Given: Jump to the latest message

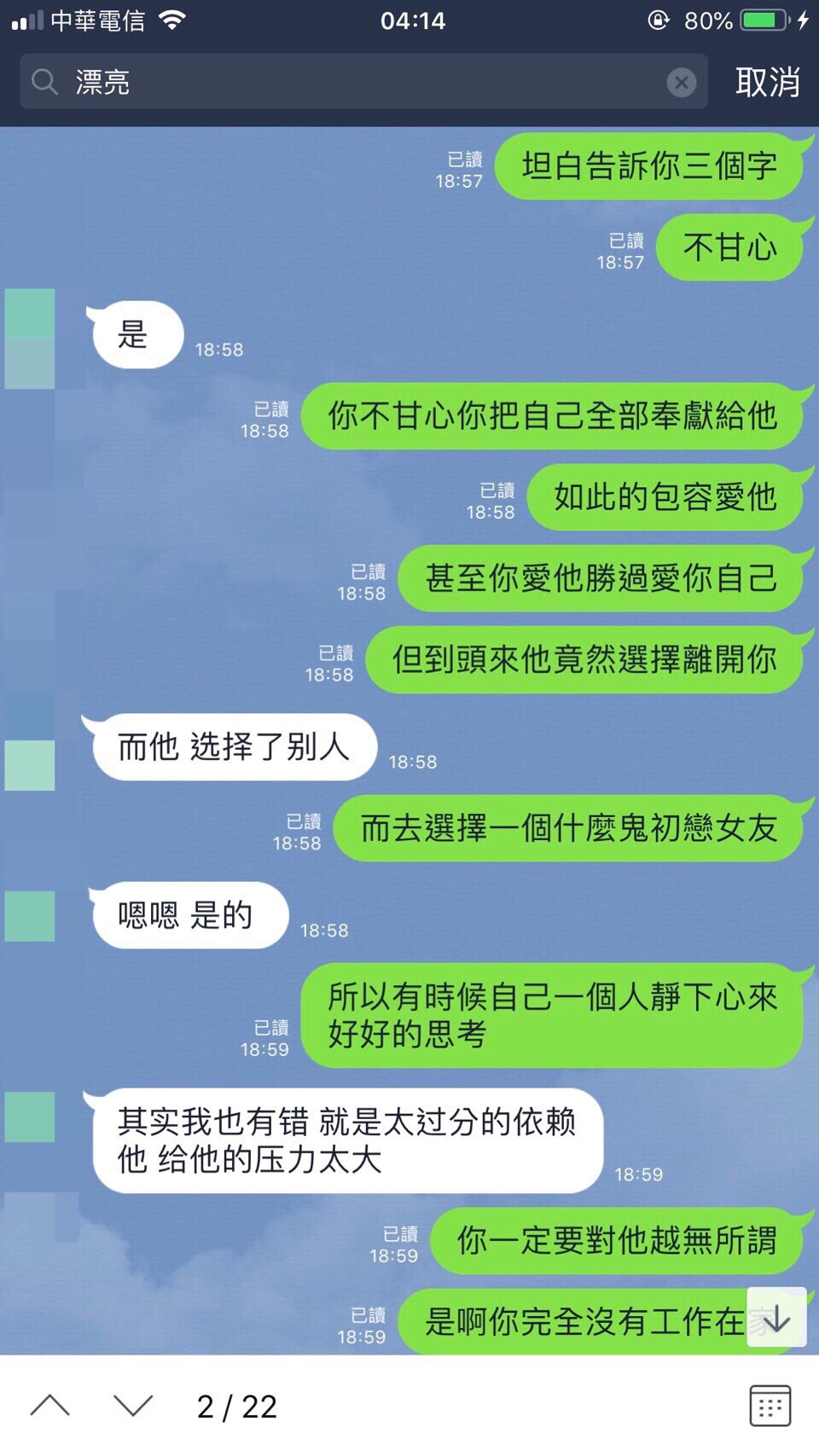Looking at the screenshot, I should tap(776, 1318).
